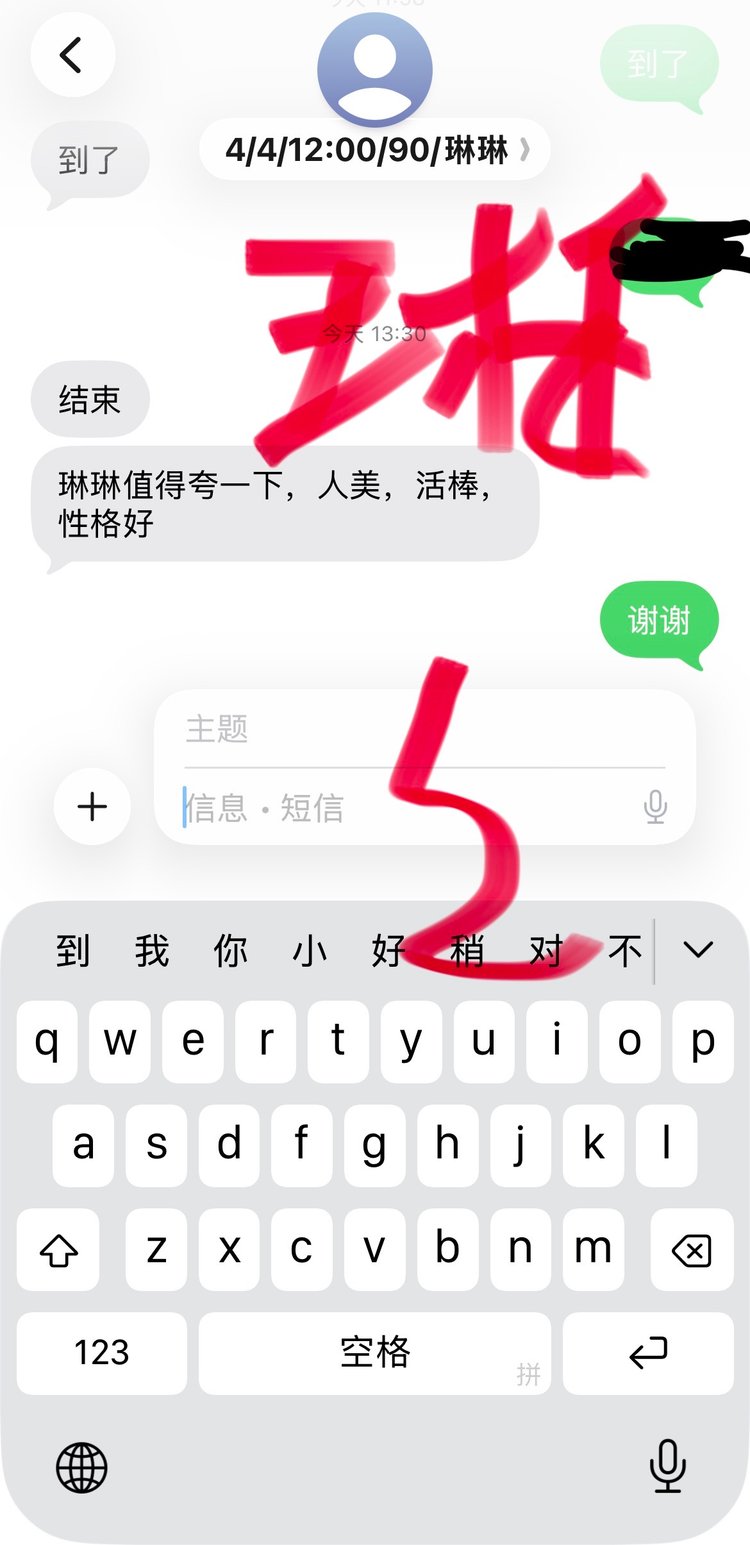This screenshot has width=750, height=1545.
Task: Choose the candidate word 我
Action: [x=152, y=950]
